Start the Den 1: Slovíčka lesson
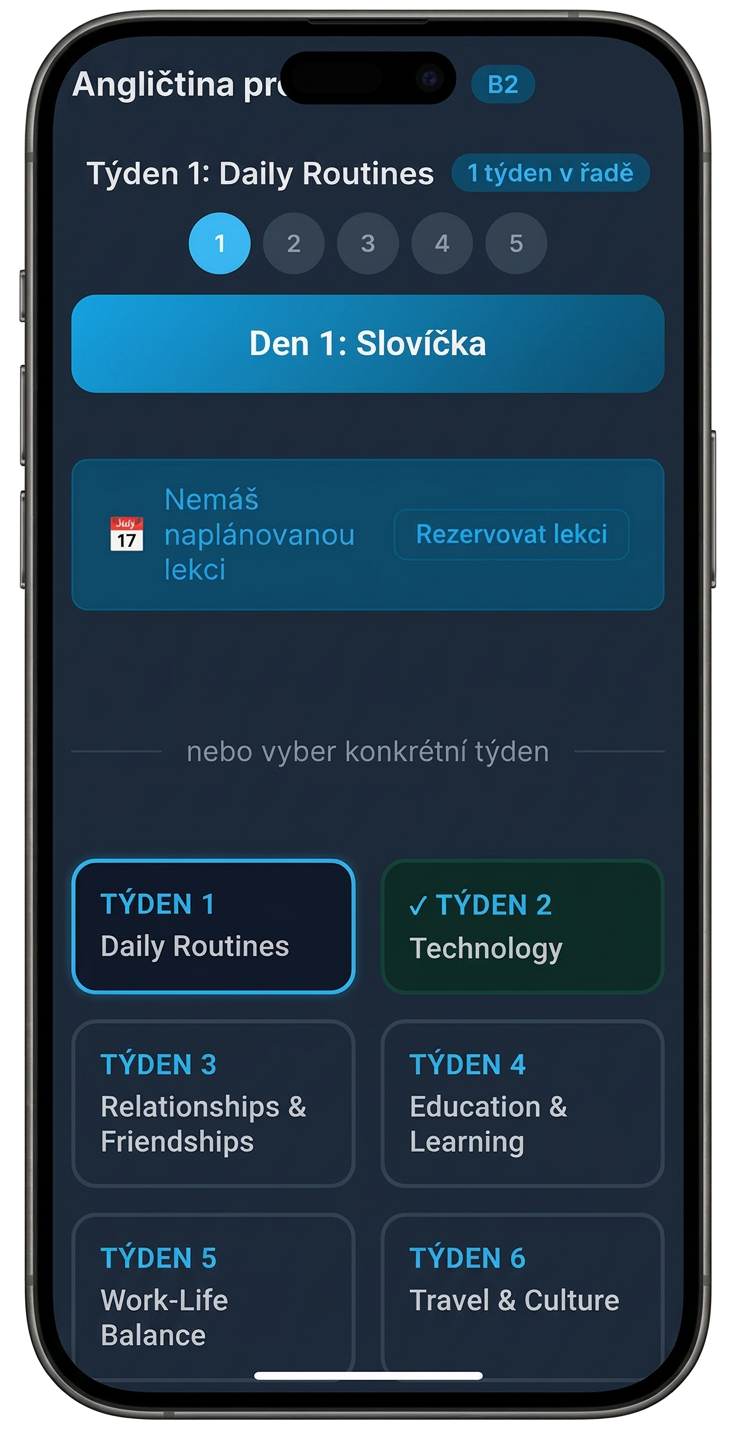The width and height of the screenshot is (736, 1440). (x=367, y=344)
